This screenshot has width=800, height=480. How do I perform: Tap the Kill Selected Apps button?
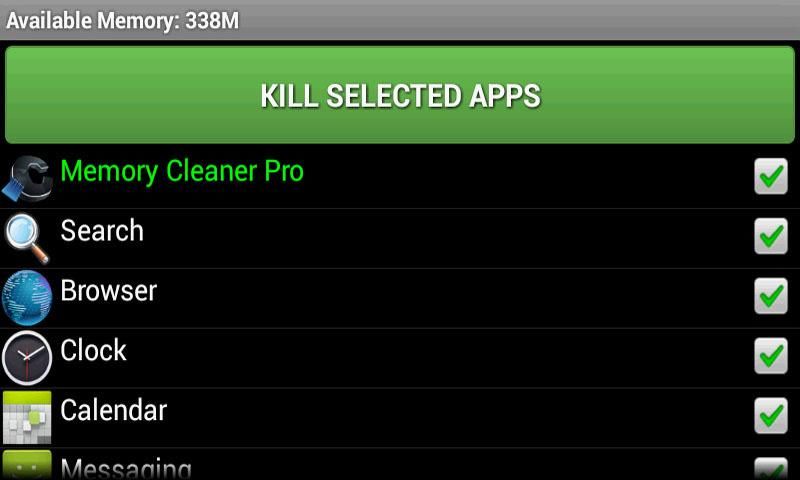(400, 95)
